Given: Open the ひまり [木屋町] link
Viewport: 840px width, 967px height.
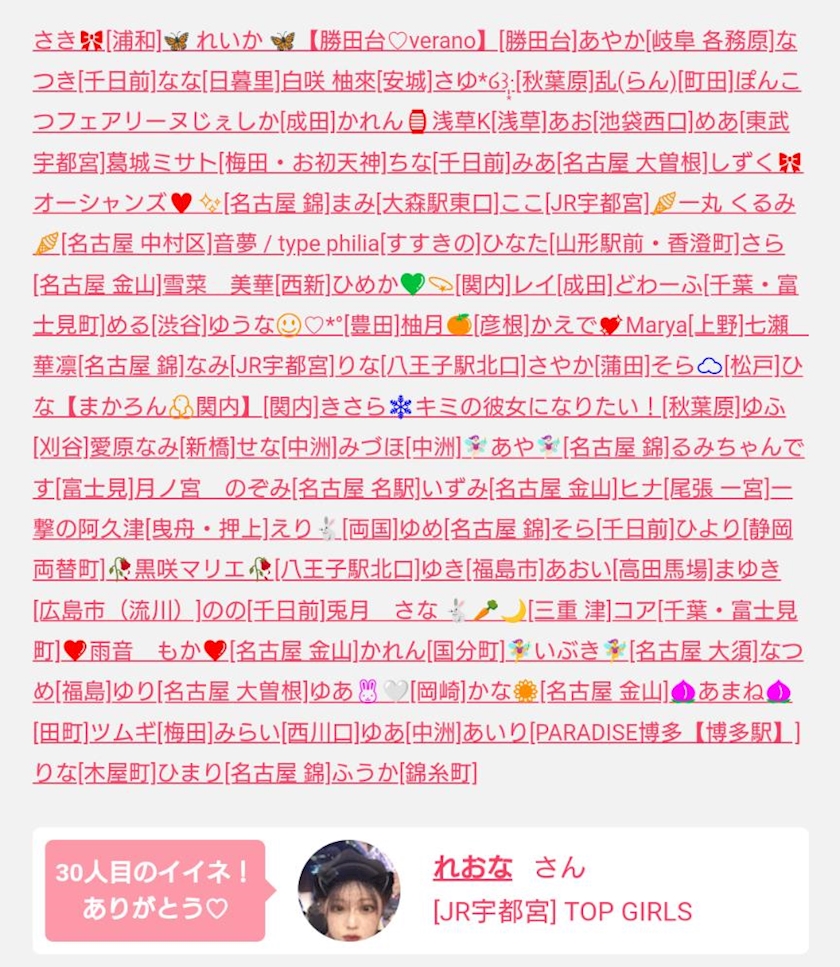Looking at the screenshot, I should [x=190, y=773].
